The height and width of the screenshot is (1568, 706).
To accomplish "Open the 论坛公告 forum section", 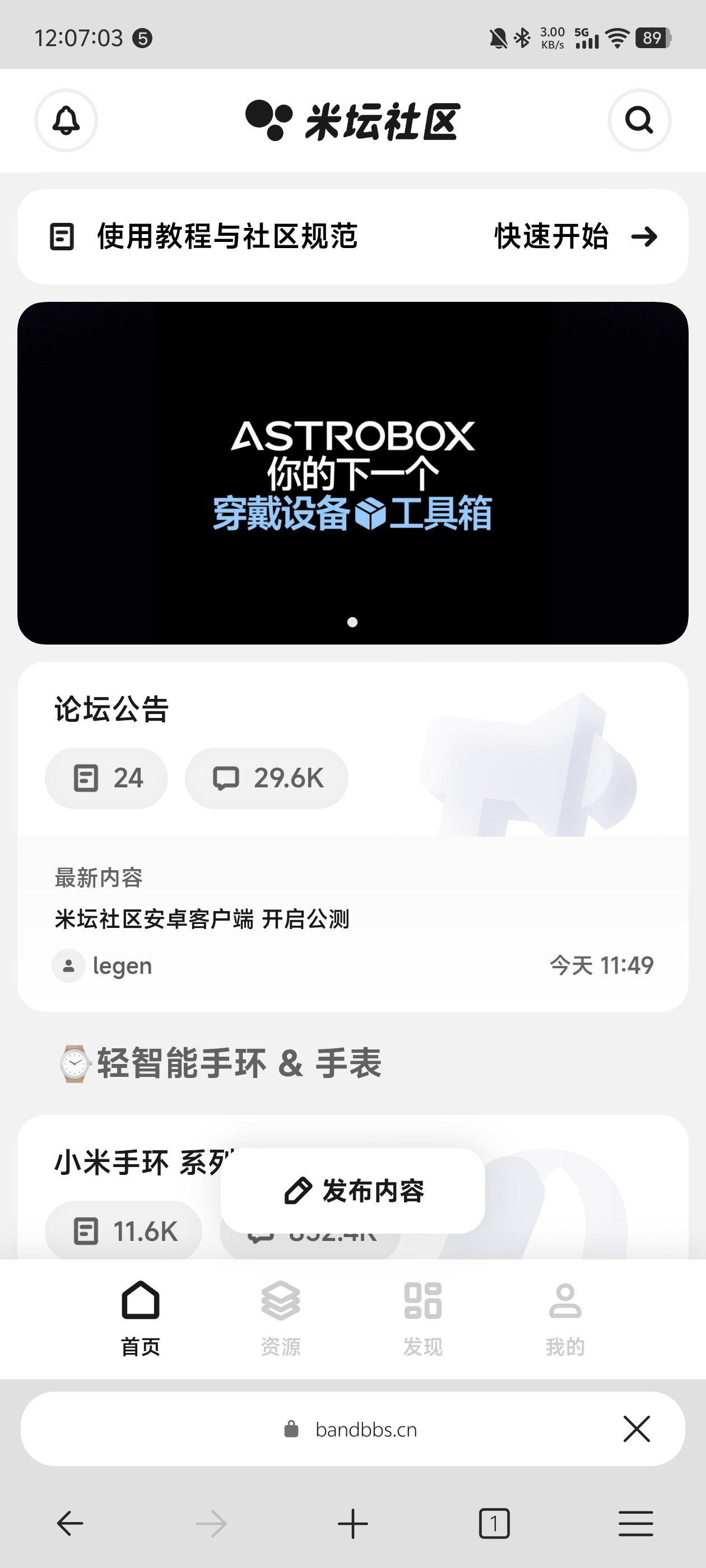I will click(x=112, y=709).
